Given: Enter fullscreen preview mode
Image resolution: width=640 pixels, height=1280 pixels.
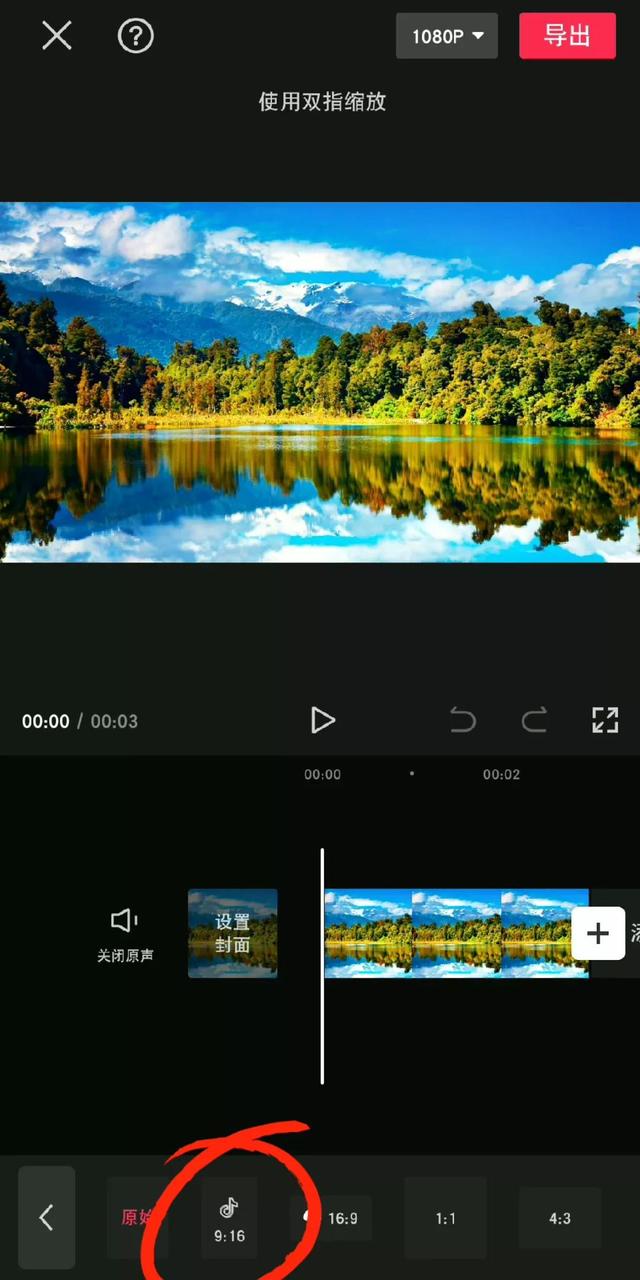Looking at the screenshot, I should pos(605,720).
